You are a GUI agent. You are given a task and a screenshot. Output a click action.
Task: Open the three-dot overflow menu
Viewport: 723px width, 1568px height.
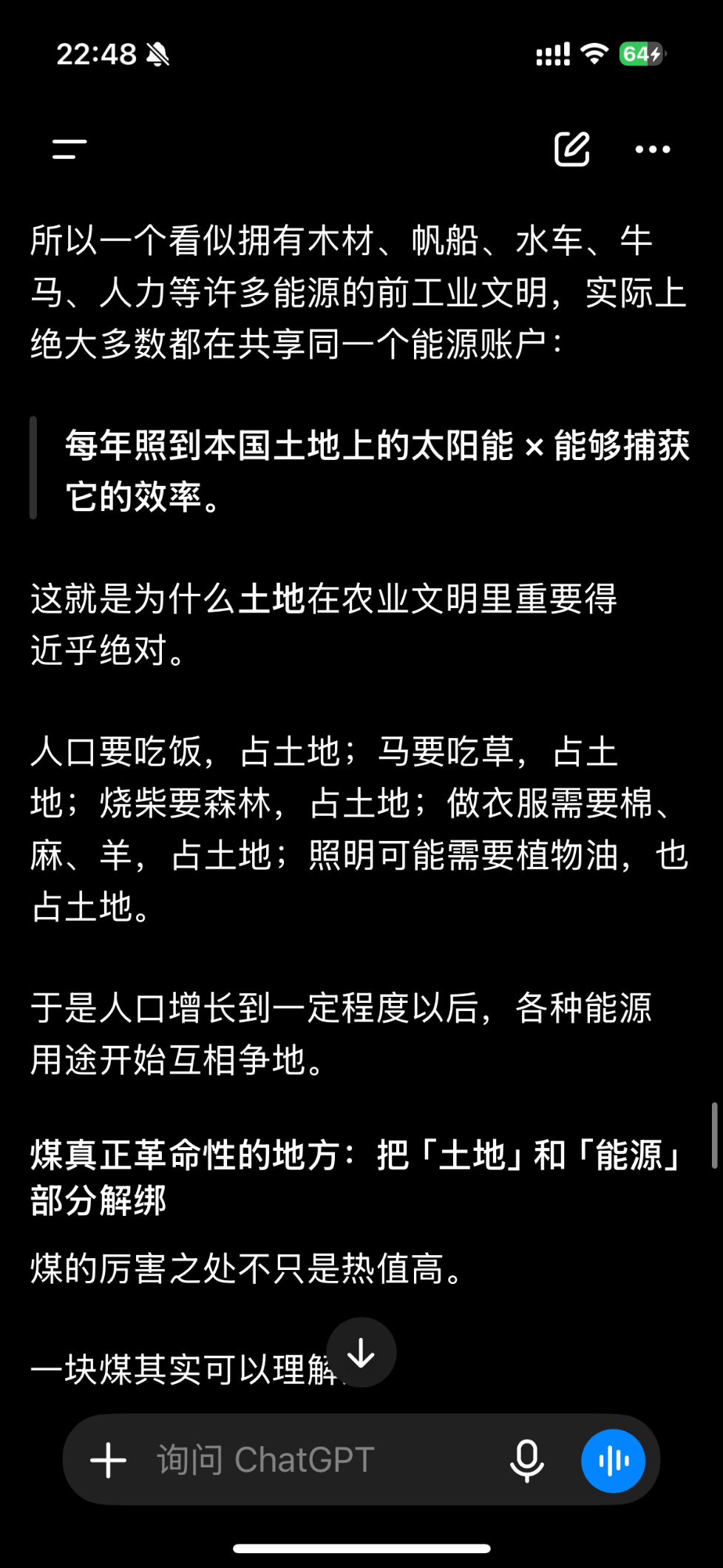click(653, 149)
